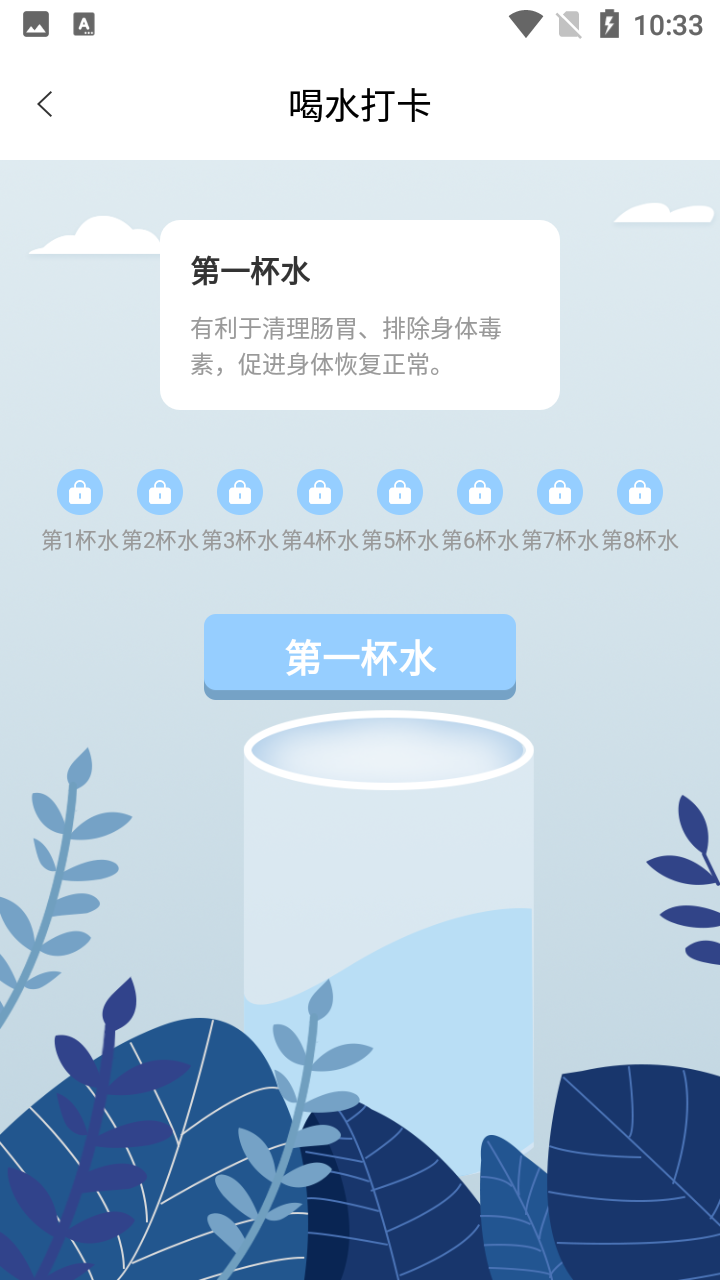Image resolution: width=720 pixels, height=1280 pixels.
Task: Tap the 喝水打卡 page title
Action: tap(360, 104)
